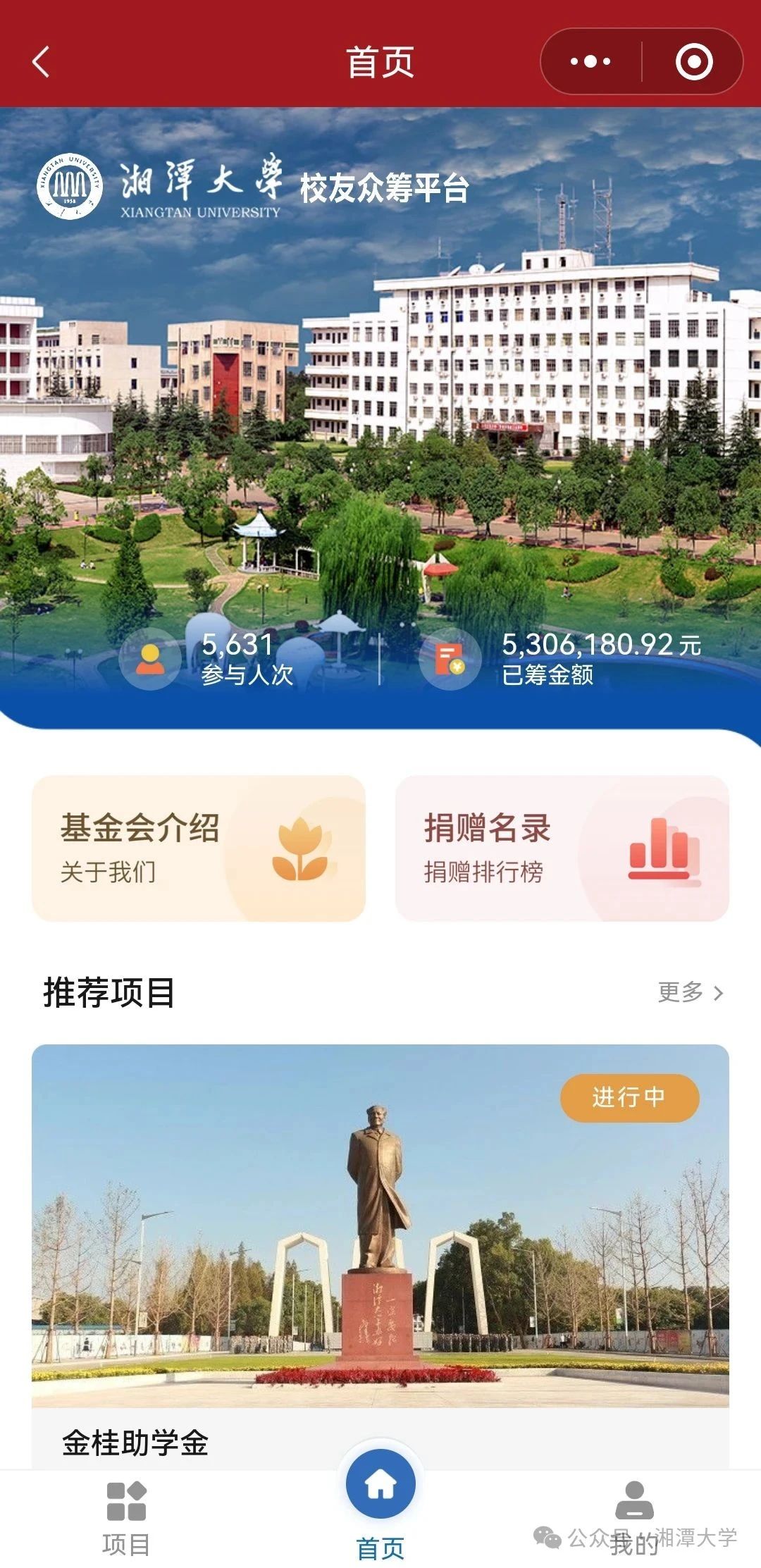
Task: Open the 金桂助学金 project card
Action: point(380,1240)
